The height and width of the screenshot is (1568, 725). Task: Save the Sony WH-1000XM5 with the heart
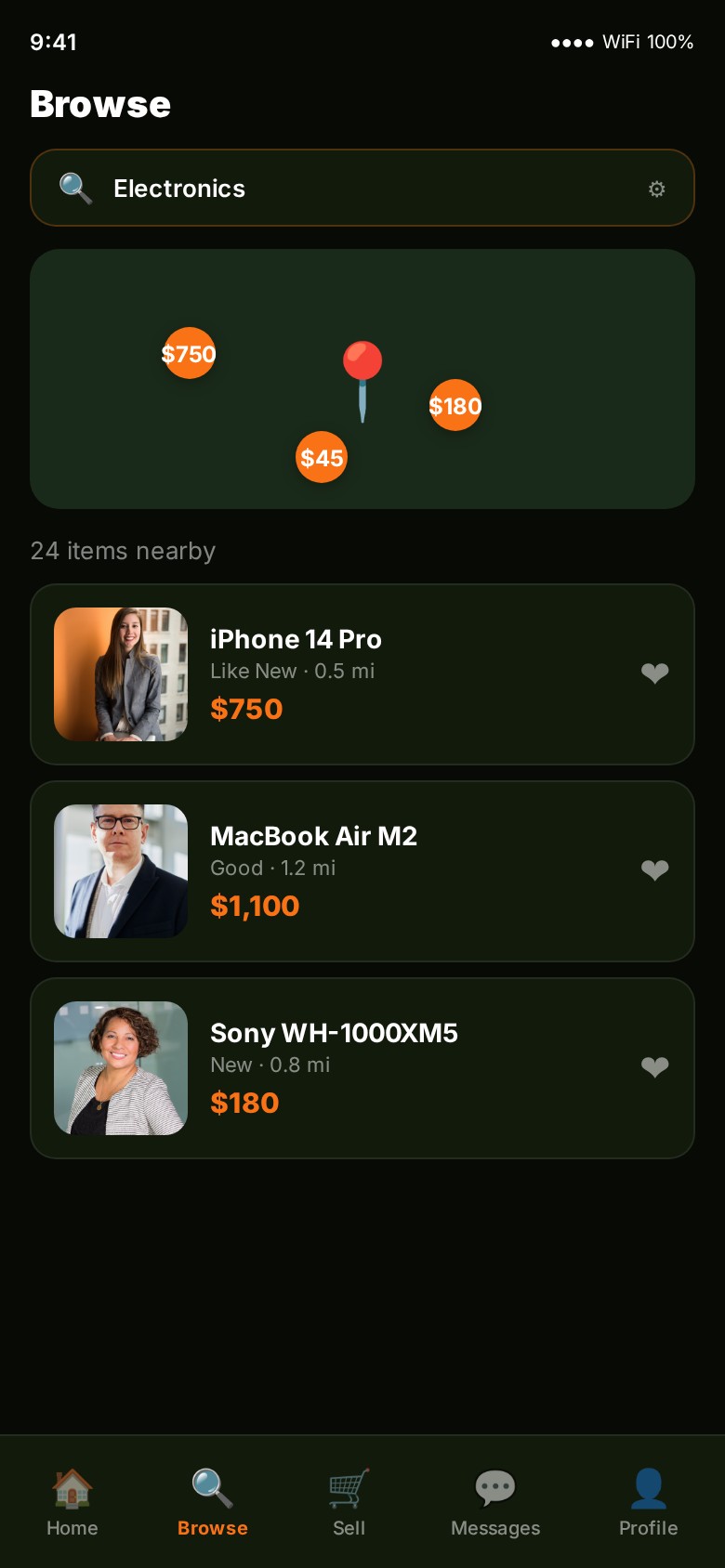click(655, 1067)
